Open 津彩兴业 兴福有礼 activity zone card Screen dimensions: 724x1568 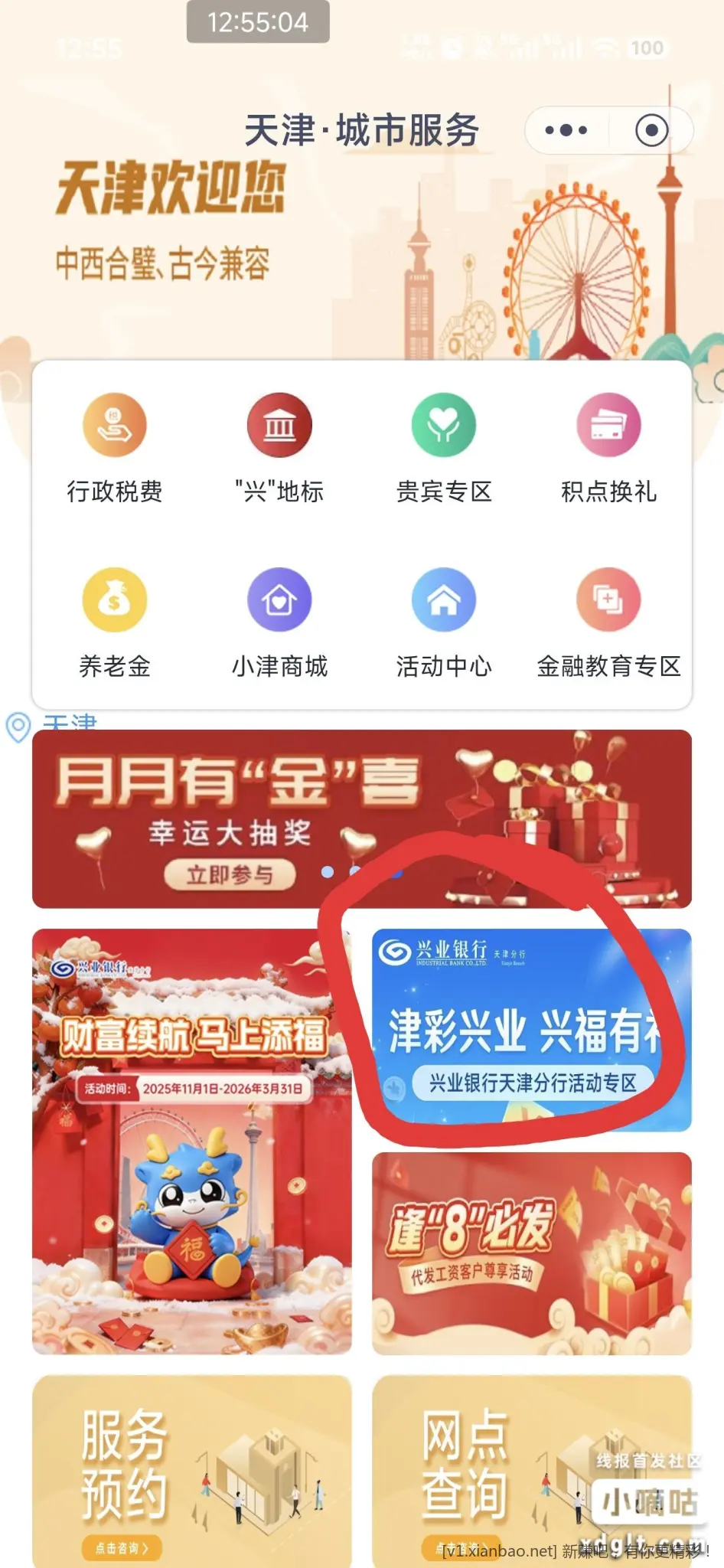coord(531,1030)
